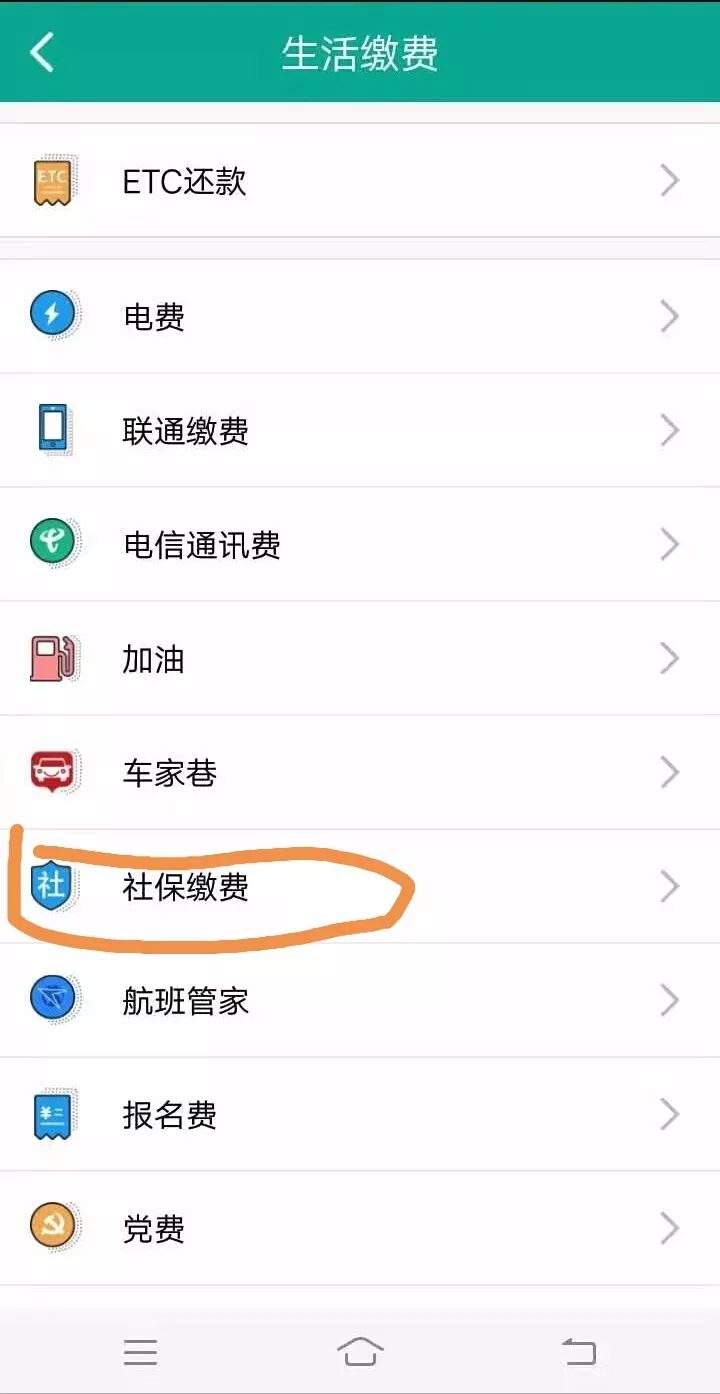Tap the system back button in navigation bar
Screen dimensions: 720x1394
(x=579, y=1352)
